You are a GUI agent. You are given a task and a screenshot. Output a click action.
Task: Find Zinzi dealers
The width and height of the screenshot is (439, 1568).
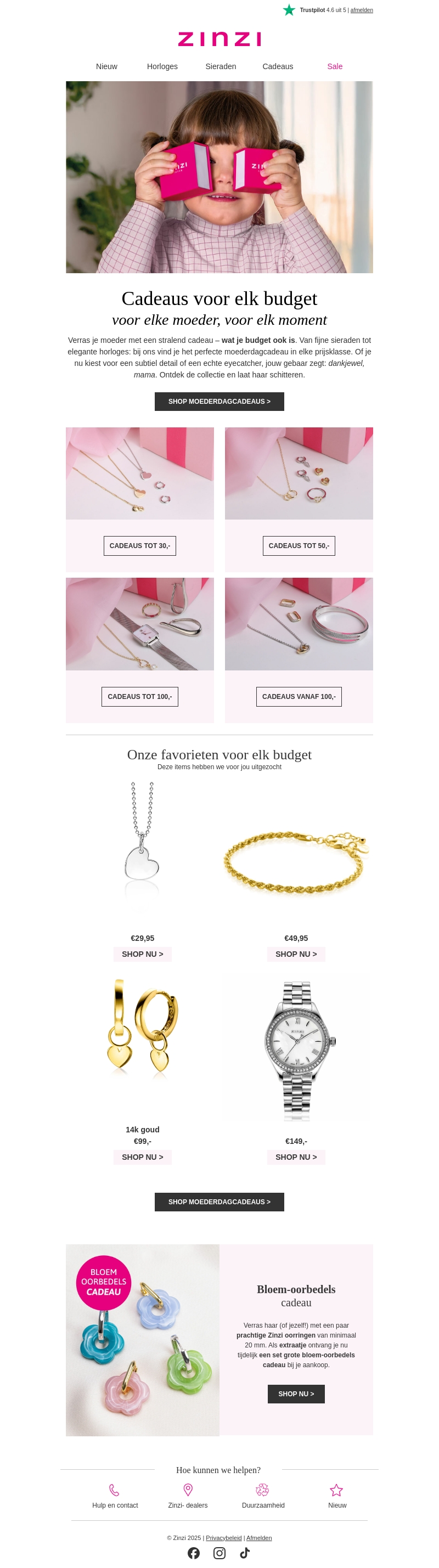tap(188, 1497)
